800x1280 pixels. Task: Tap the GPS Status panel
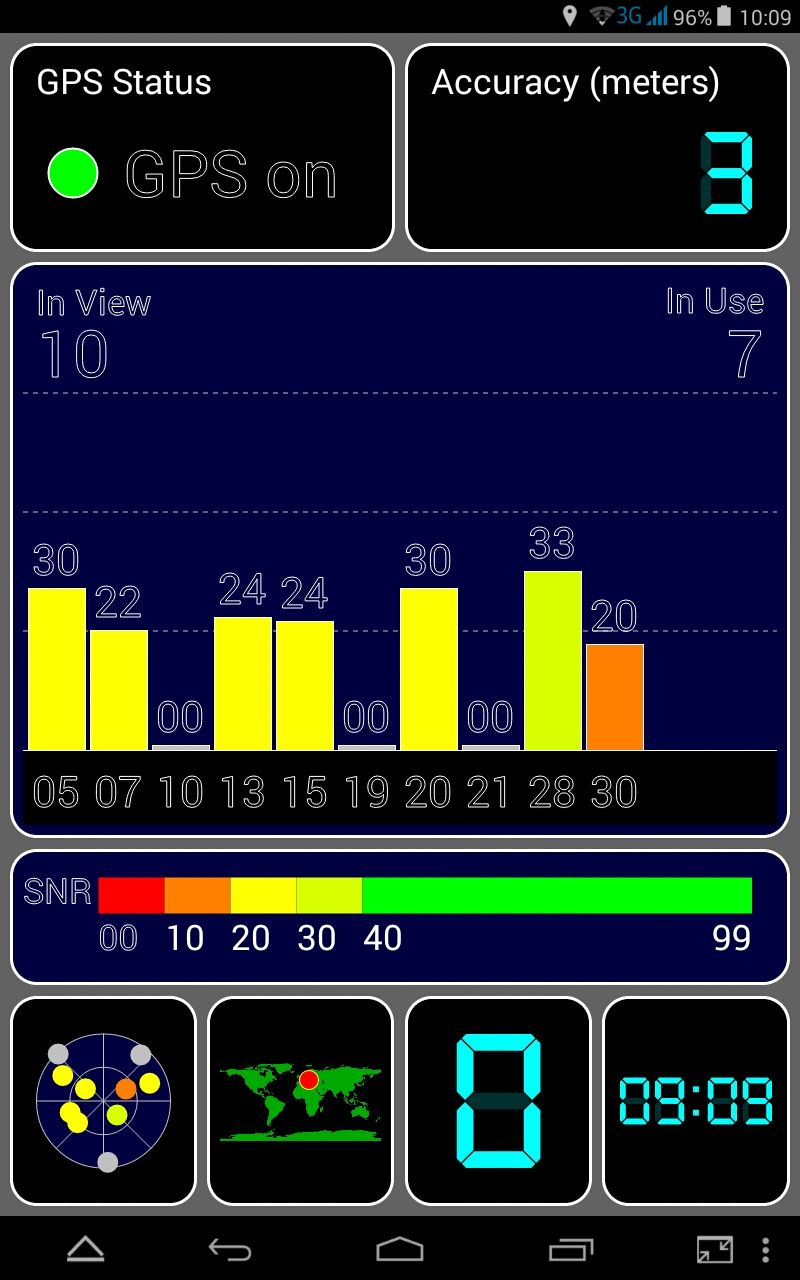pos(202,147)
